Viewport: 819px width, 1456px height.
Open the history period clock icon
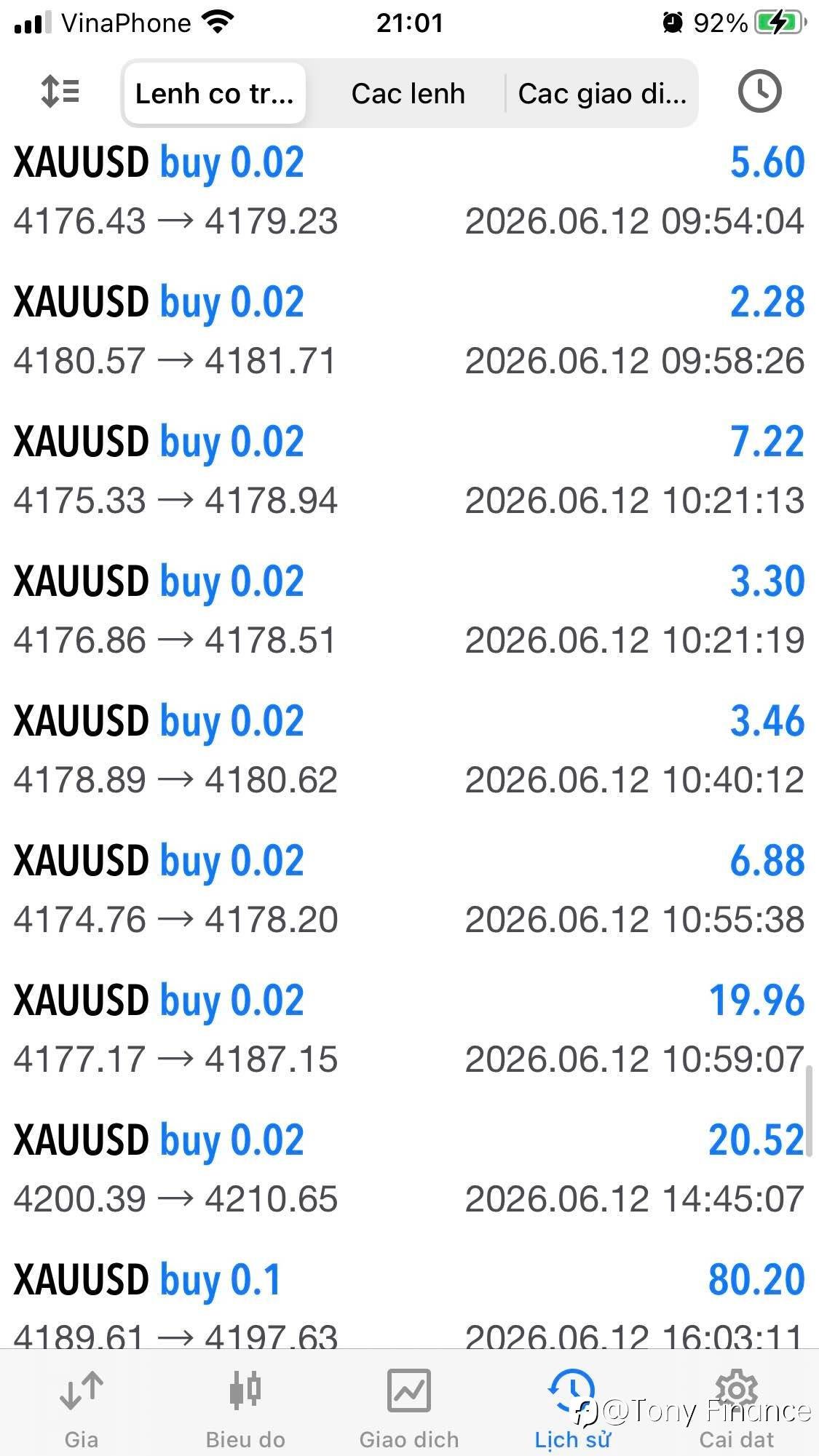(759, 92)
